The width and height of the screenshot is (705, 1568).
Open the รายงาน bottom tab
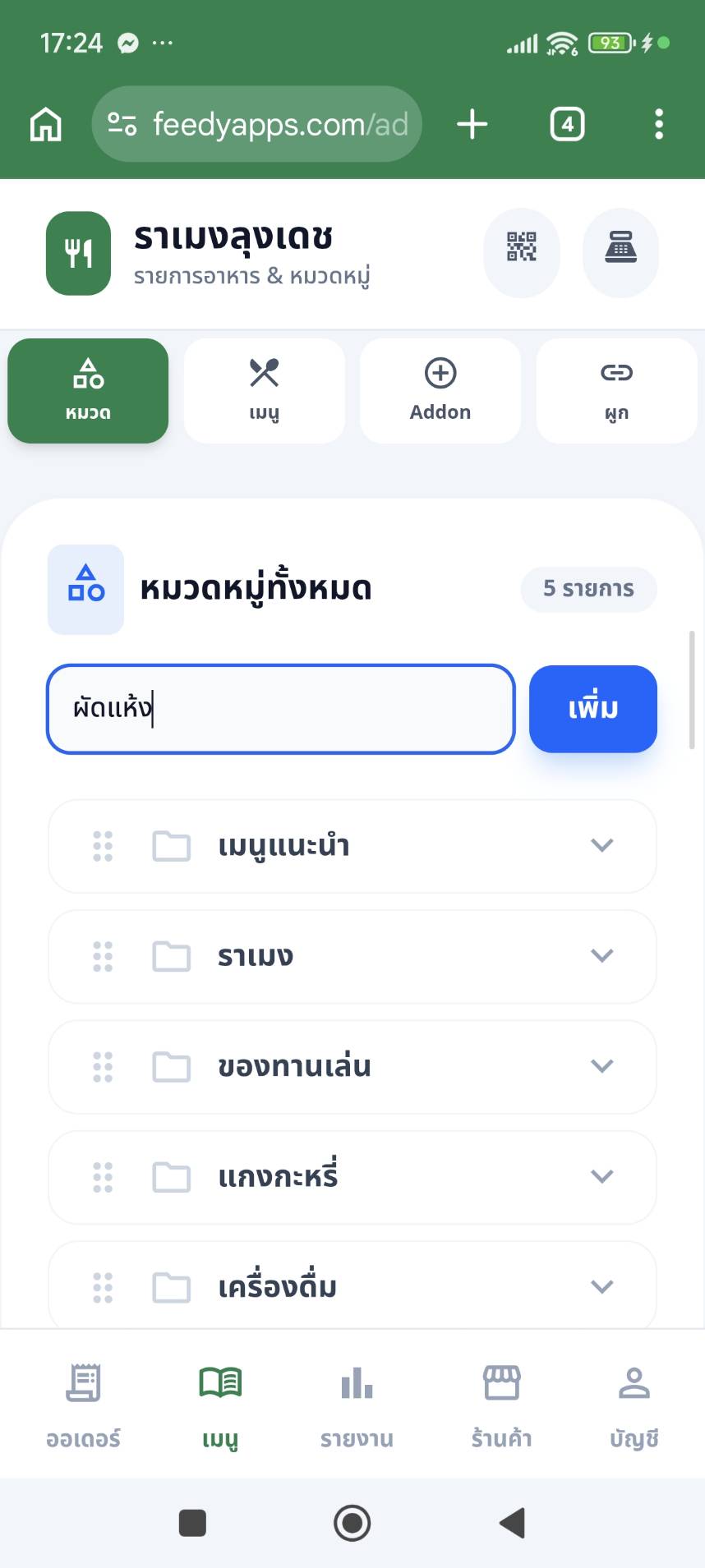coord(357,1403)
